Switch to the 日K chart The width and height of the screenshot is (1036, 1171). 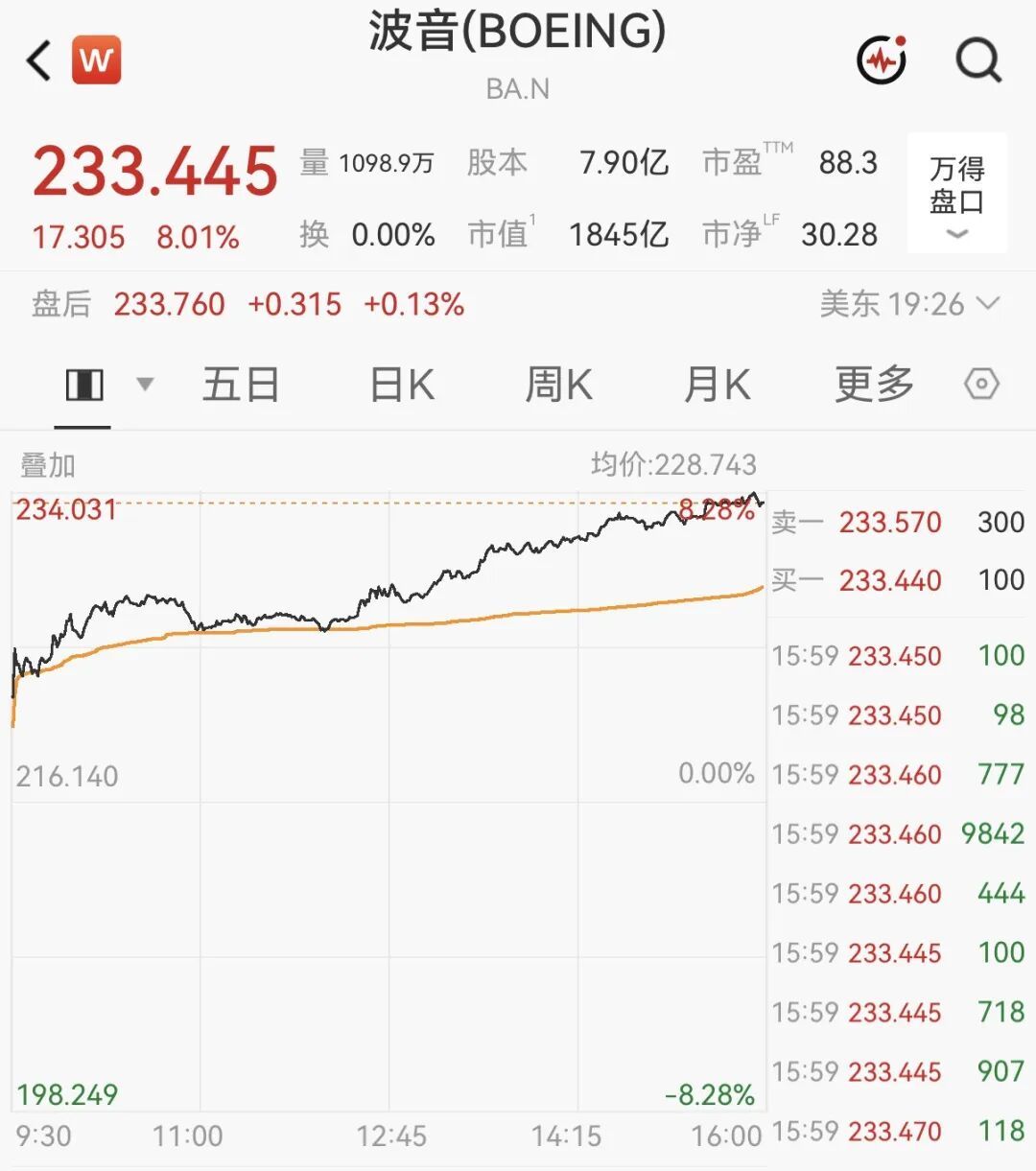point(402,386)
